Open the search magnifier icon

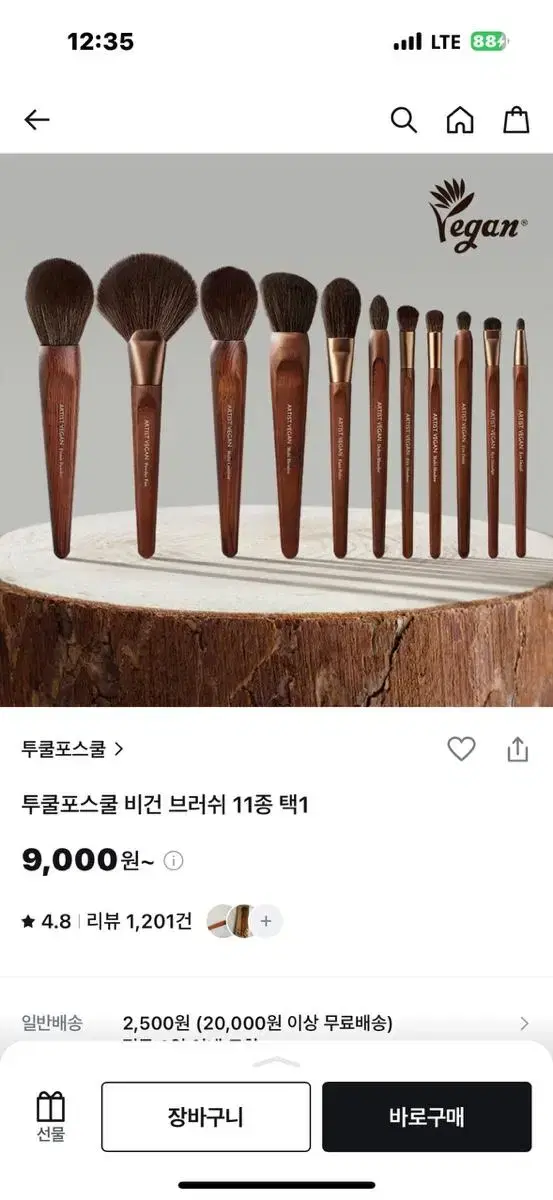pyautogui.click(x=403, y=120)
